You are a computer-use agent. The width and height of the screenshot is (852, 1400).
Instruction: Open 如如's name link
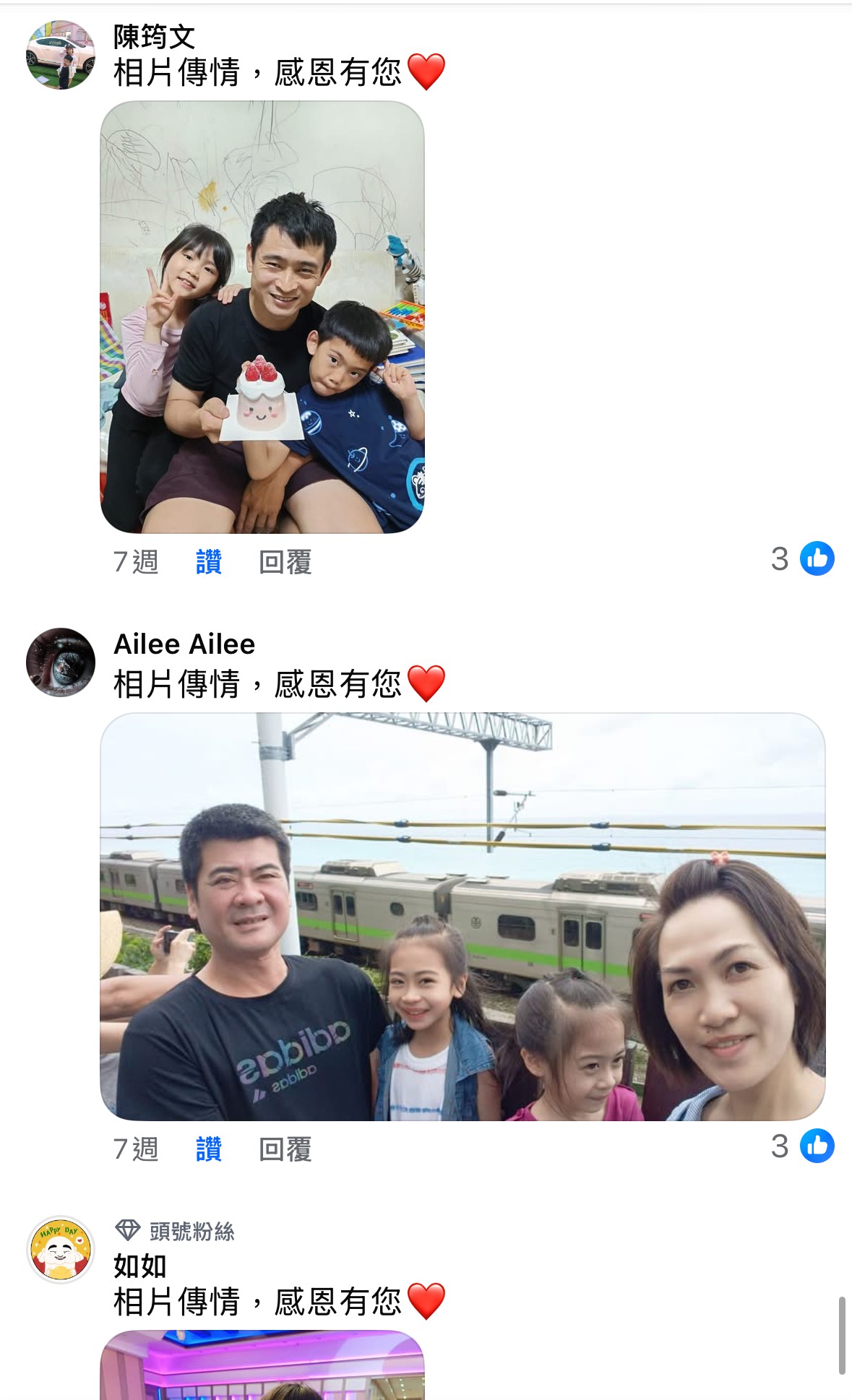(x=140, y=1266)
